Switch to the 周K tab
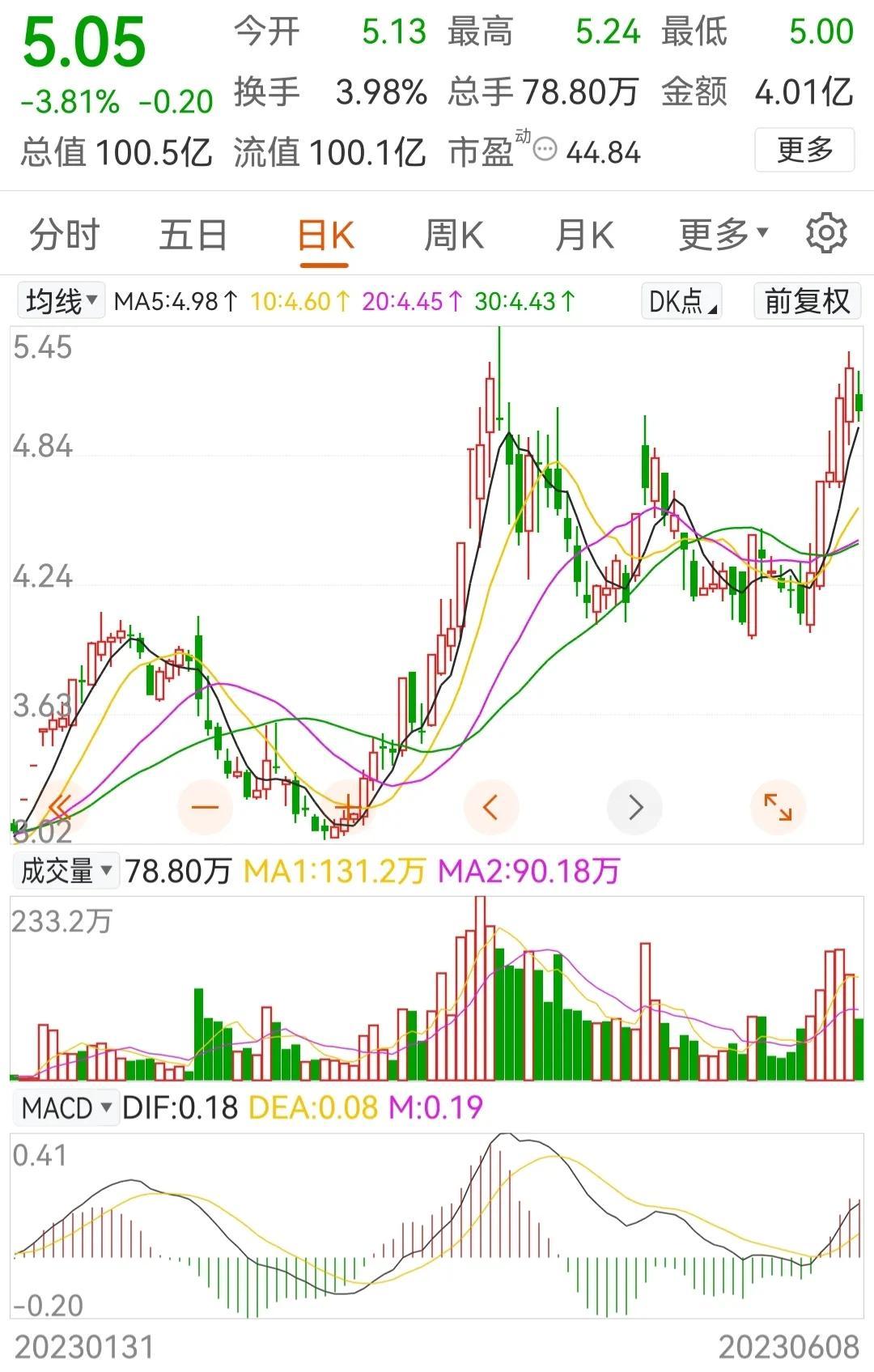The height and width of the screenshot is (1372, 874). 454,236
